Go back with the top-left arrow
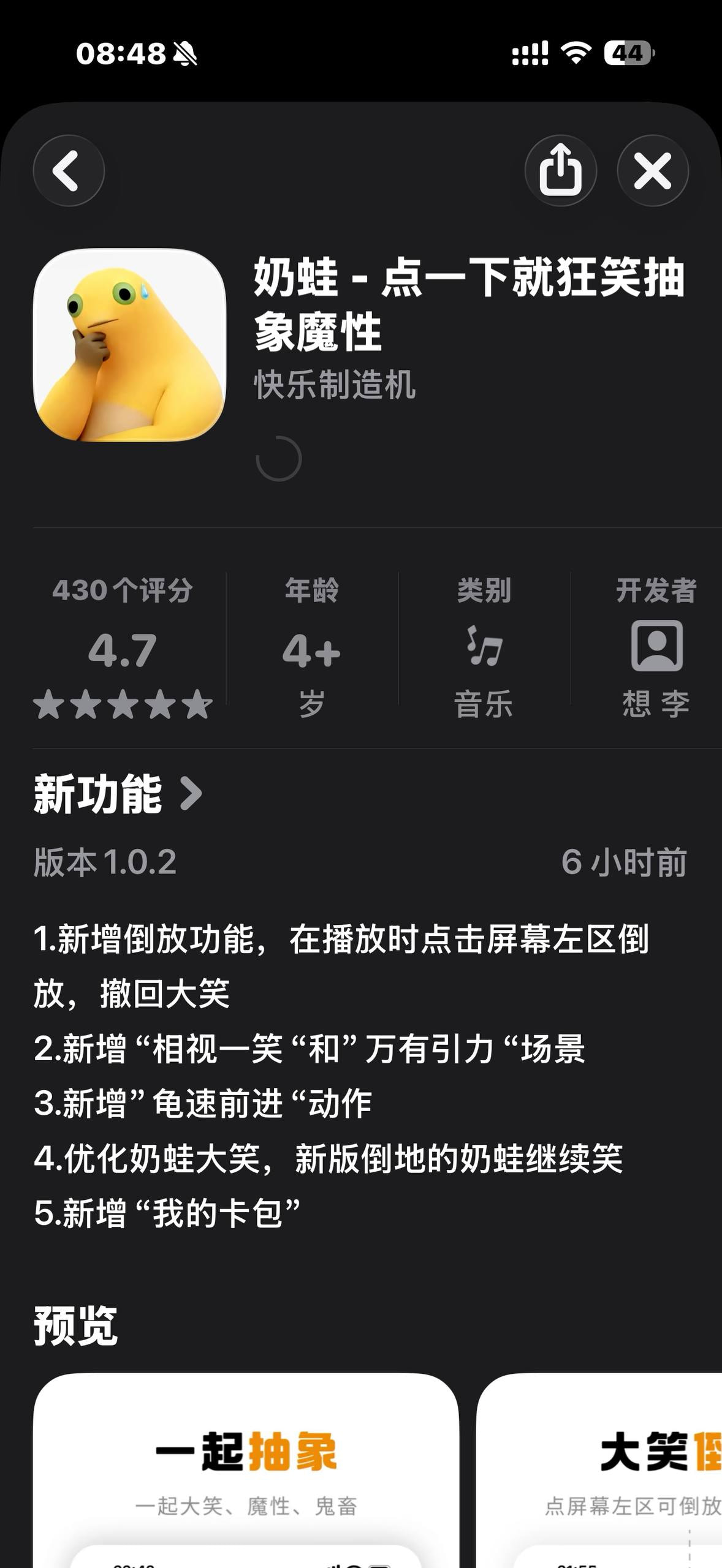This screenshot has height=1568, width=722. point(69,171)
